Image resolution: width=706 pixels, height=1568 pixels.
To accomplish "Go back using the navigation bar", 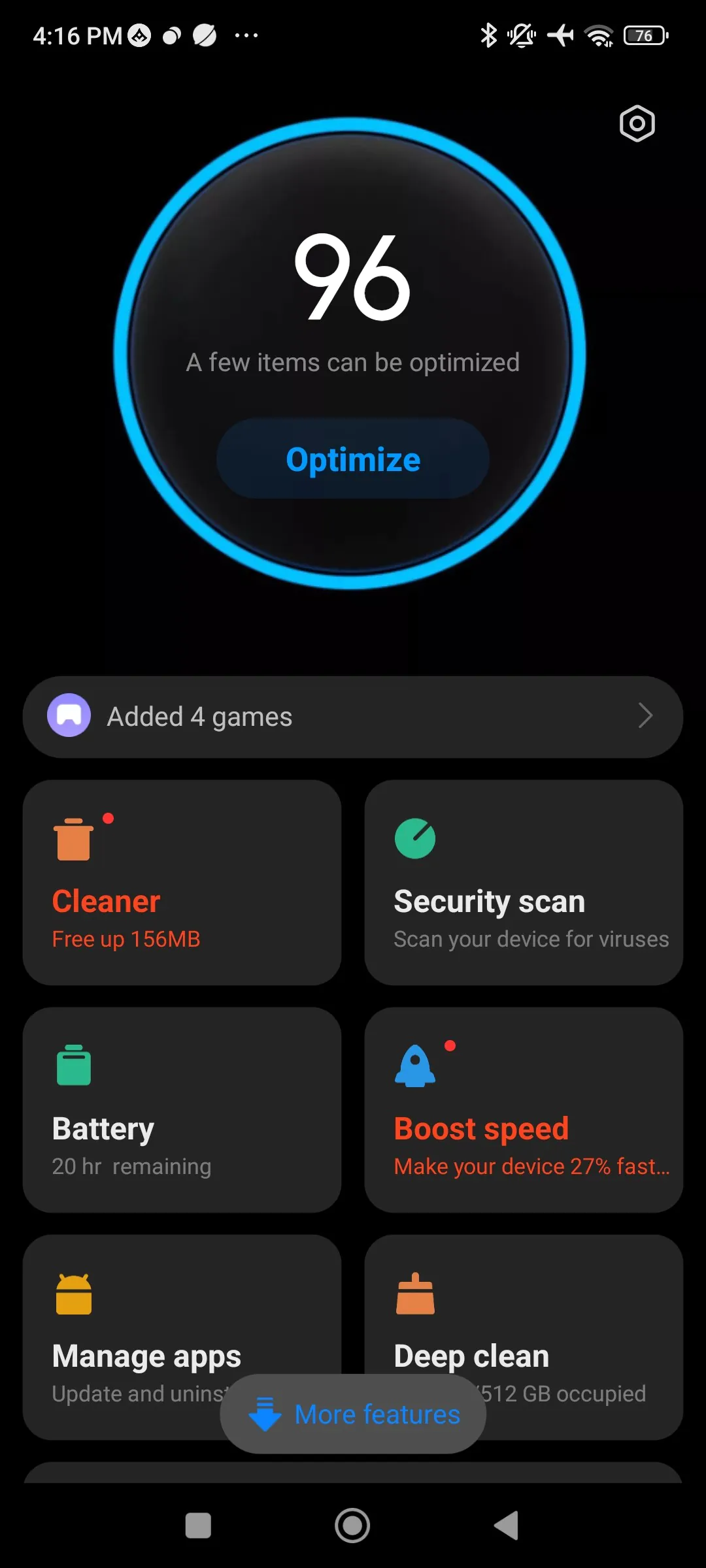I will [507, 1526].
